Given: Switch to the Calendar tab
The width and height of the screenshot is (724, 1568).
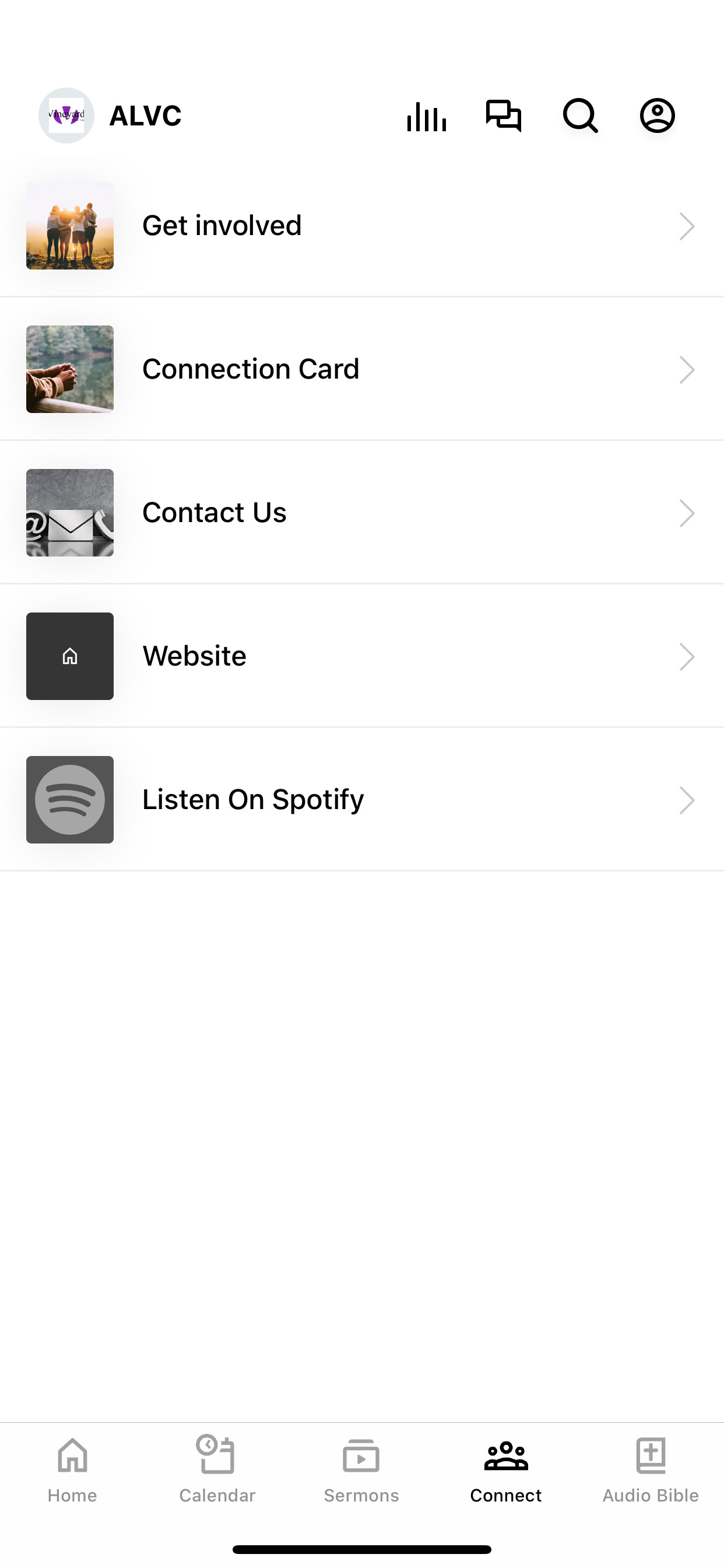Looking at the screenshot, I should (x=217, y=1469).
